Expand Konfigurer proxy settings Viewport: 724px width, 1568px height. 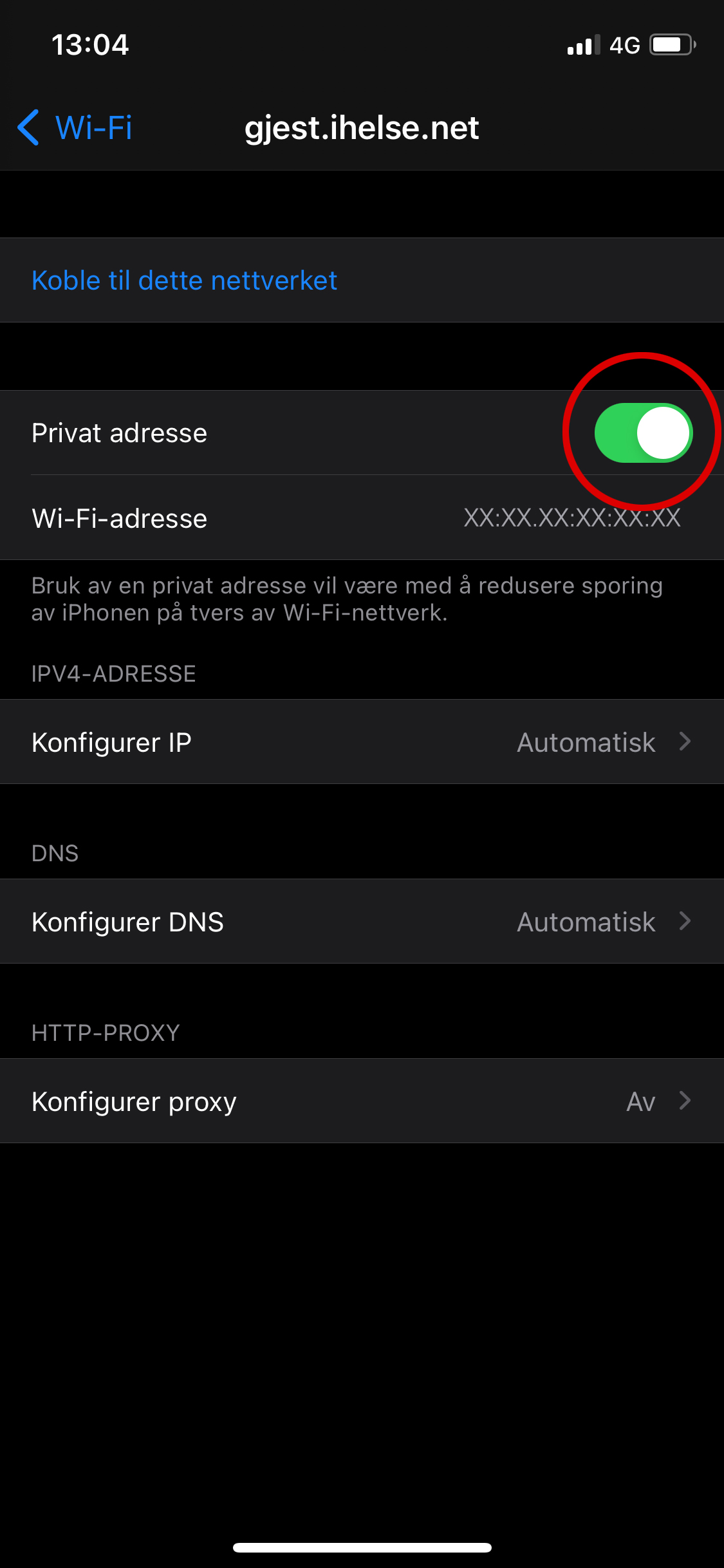(x=362, y=1101)
